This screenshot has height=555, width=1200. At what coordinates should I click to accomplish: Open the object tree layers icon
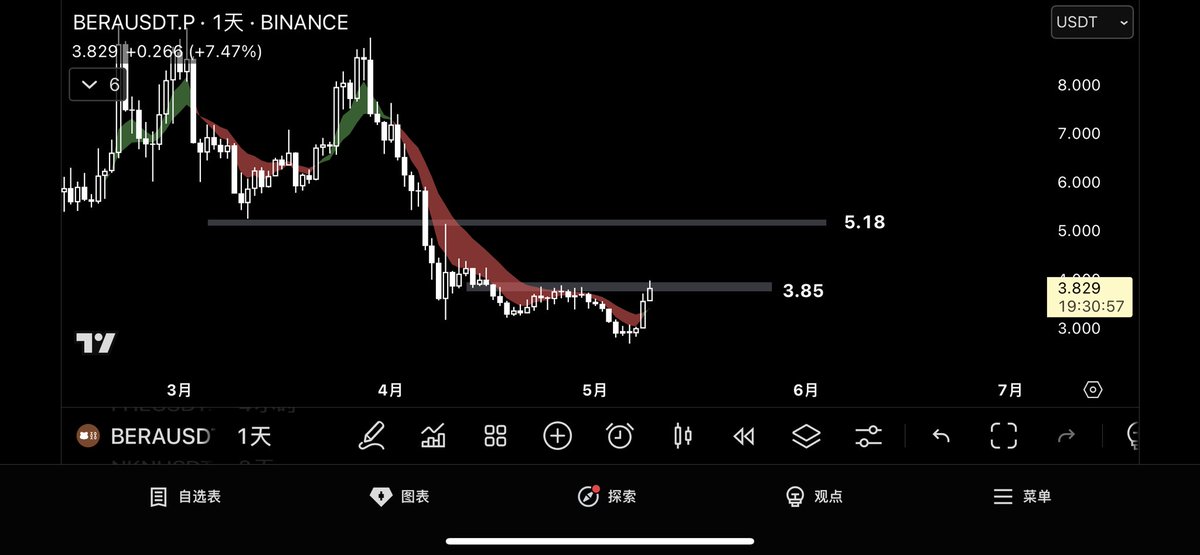[806, 436]
